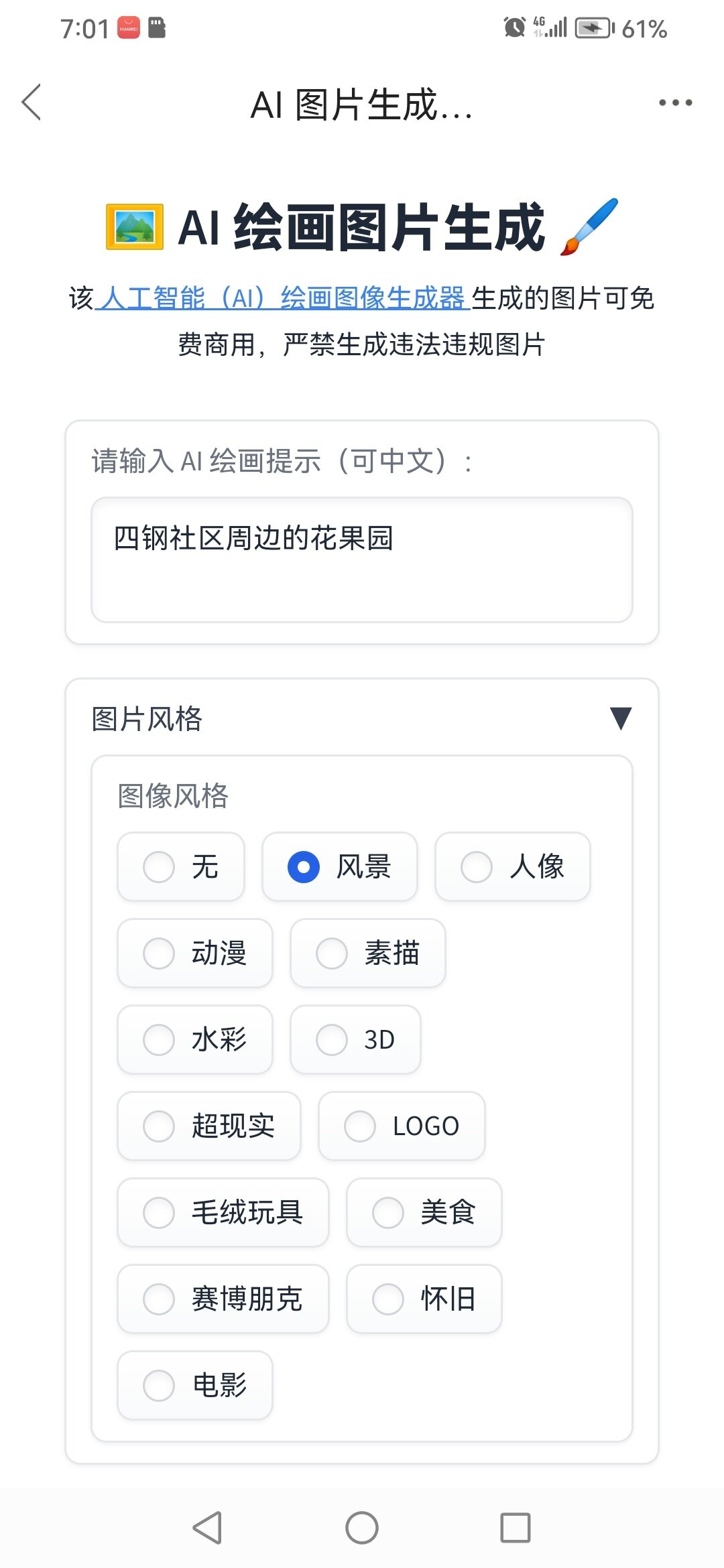Collapse the 图片风格 section arrow
724x1568 pixels.
[x=621, y=718]
